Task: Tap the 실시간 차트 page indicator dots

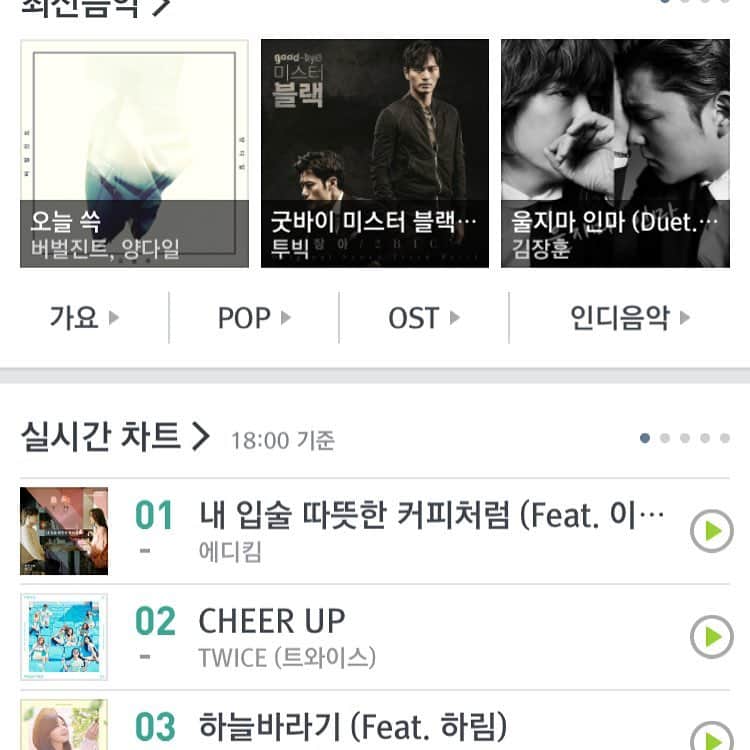Action: pos(684,438)
